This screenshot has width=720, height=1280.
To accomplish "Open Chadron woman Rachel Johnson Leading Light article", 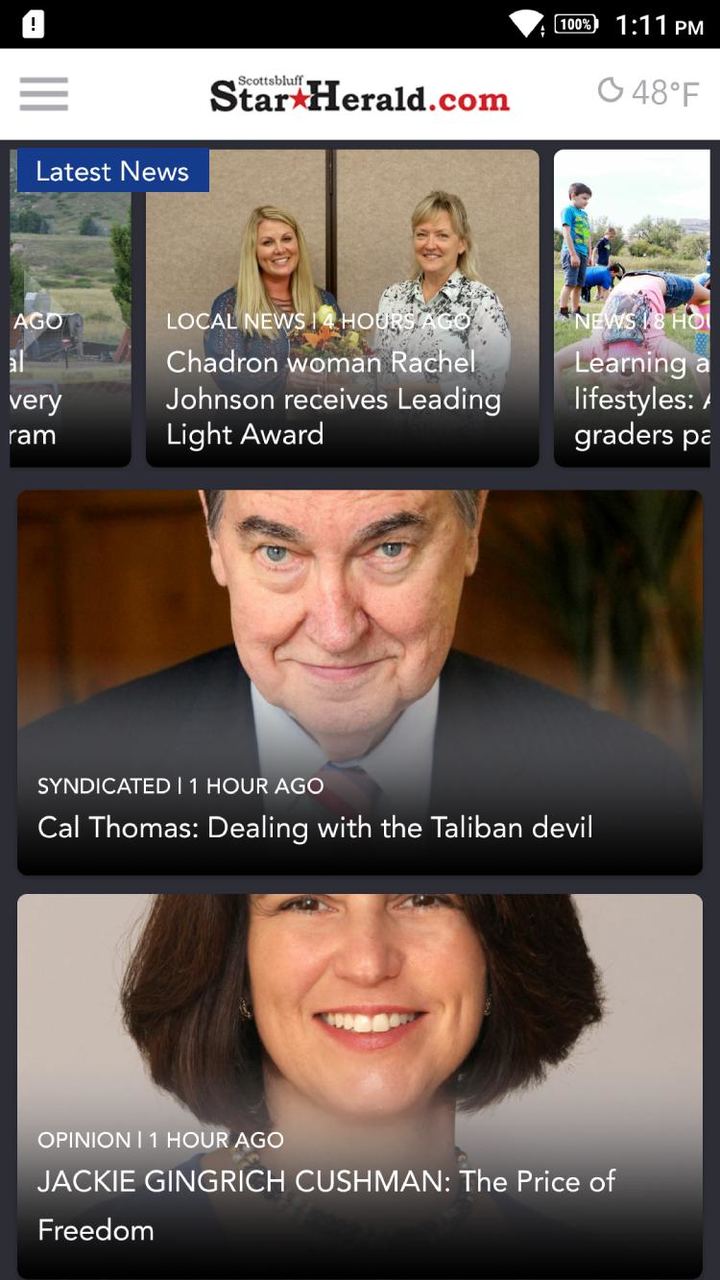I will [342, 310].
